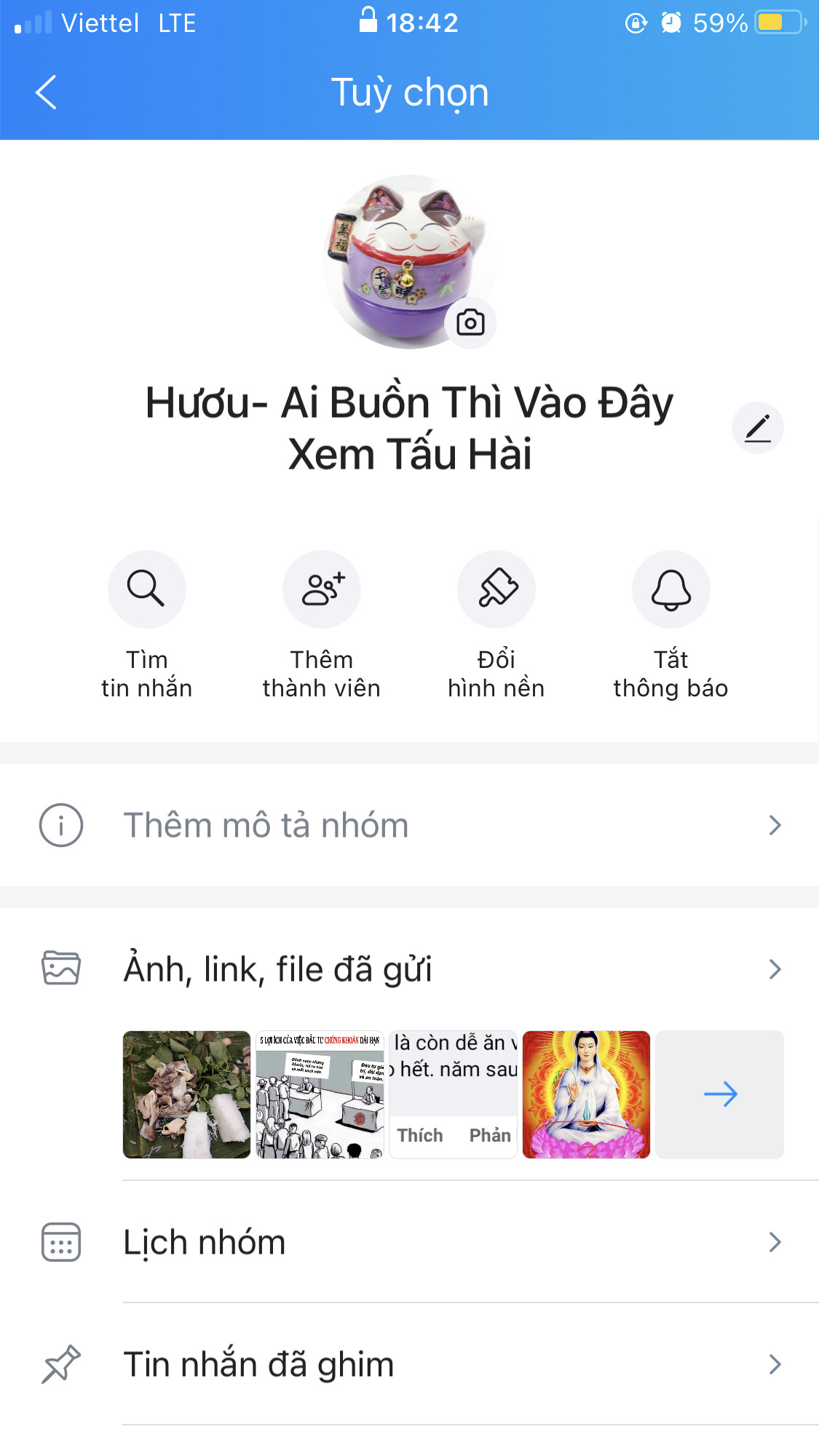Edit the group name with pencil icon
This screenshot has width=819, height=1456.
[757, 428]
